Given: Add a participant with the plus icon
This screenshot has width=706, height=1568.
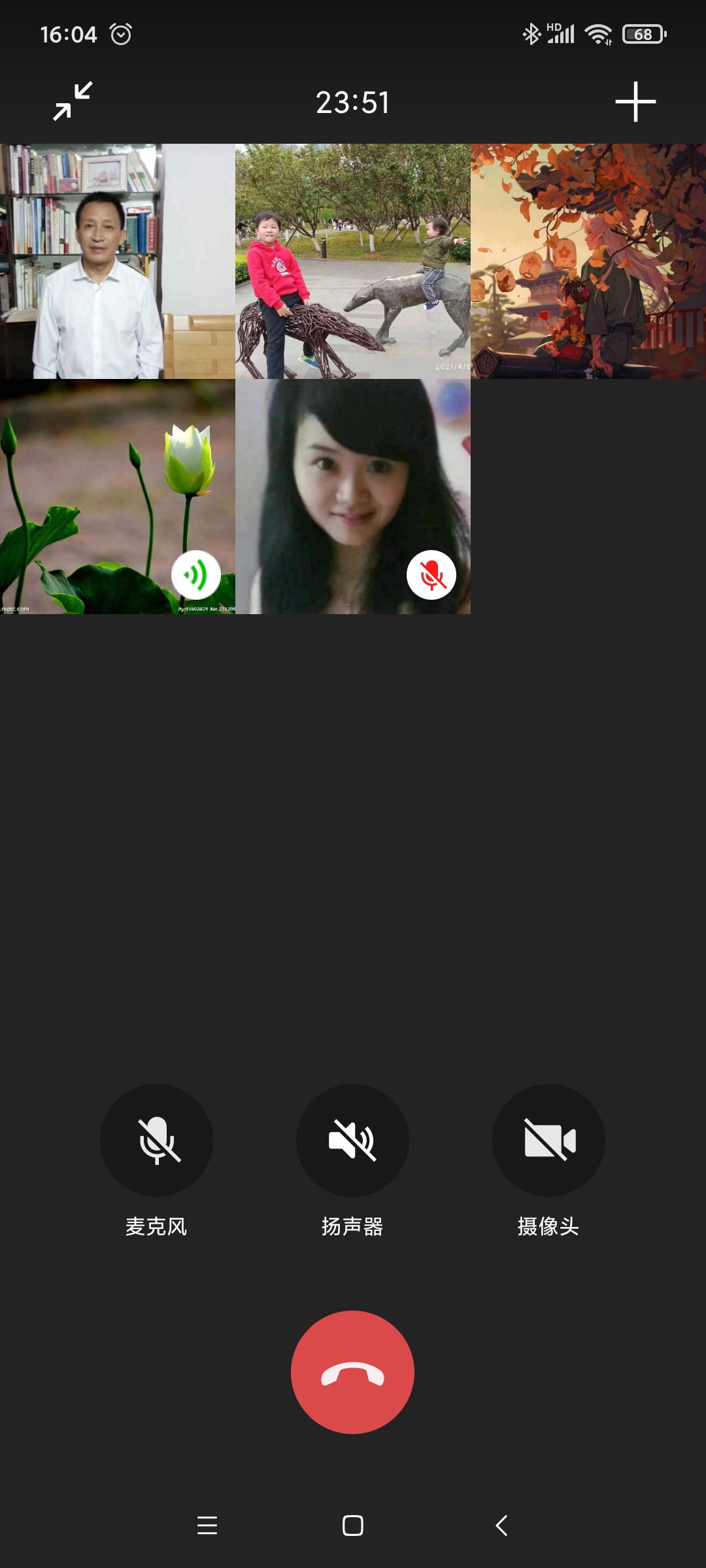Looking at the screenshot, I should click(x=635, y=102).
